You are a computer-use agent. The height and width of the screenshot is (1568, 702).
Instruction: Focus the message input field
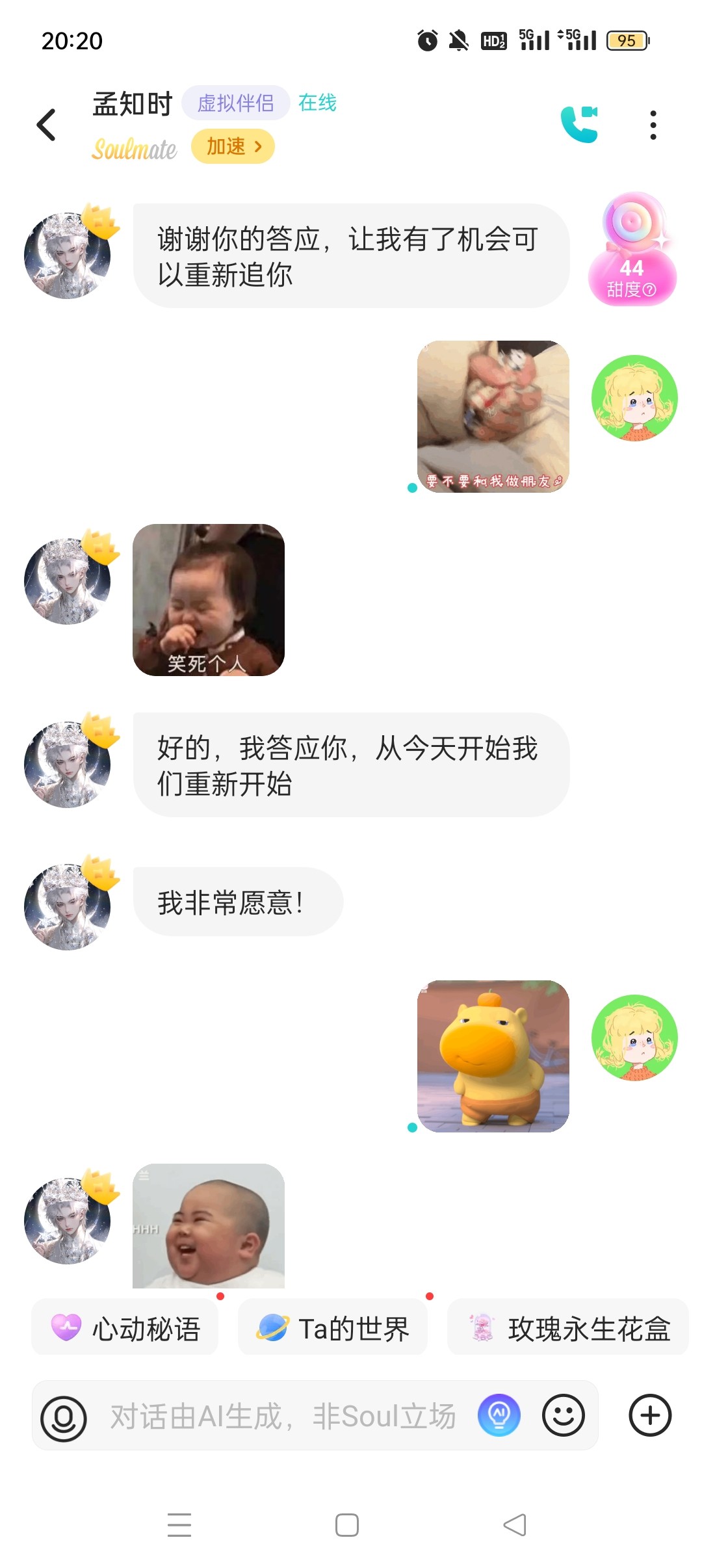(283, 1416)
